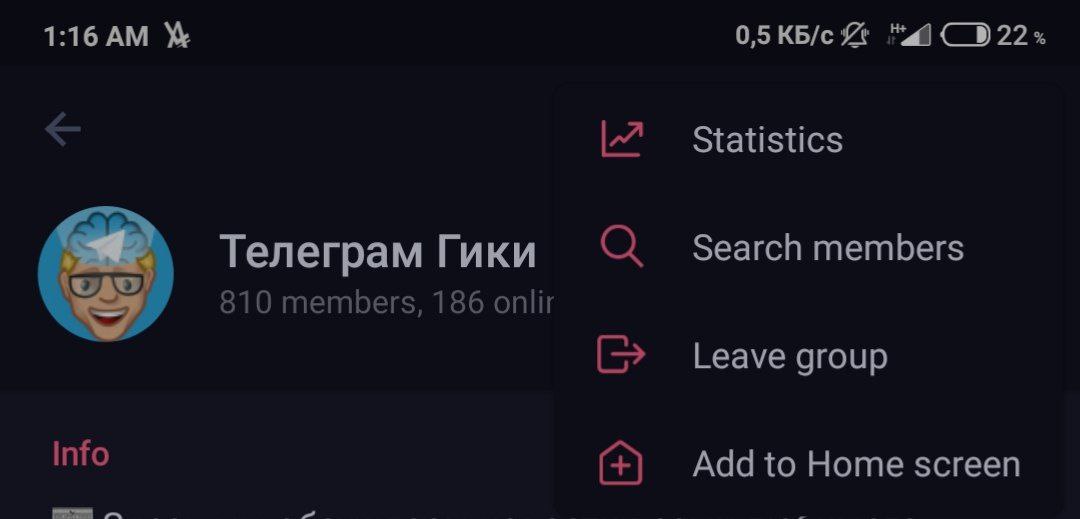Open Statistics from the menu
The width and height of the screenshot is (1080, 519).
point(766,140)
